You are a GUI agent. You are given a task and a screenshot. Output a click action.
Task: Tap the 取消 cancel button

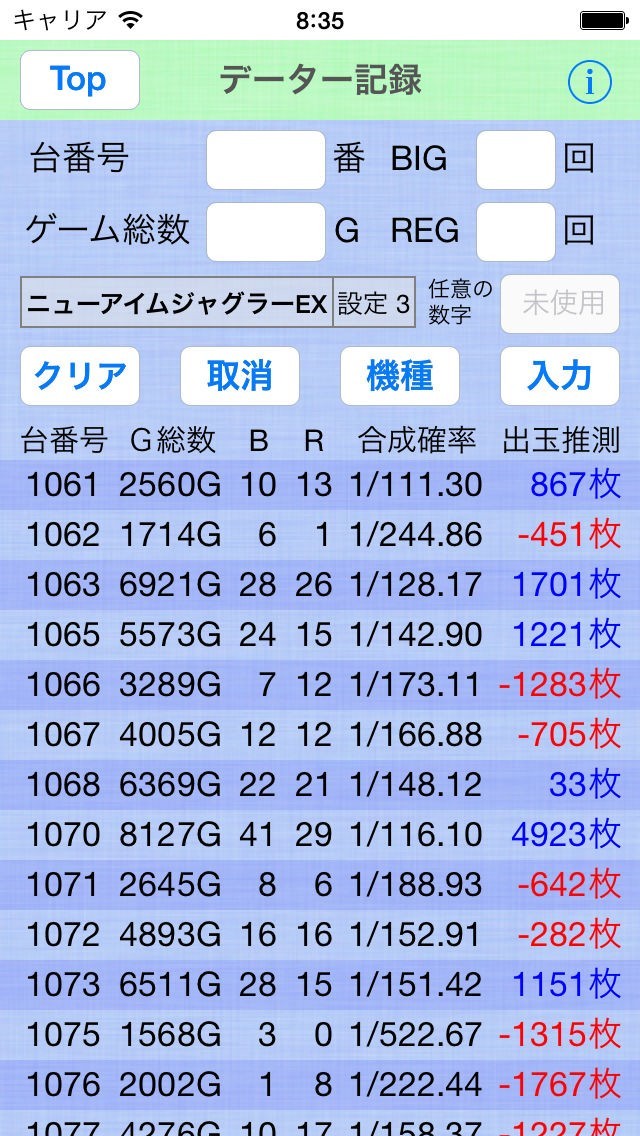(240, 376)
